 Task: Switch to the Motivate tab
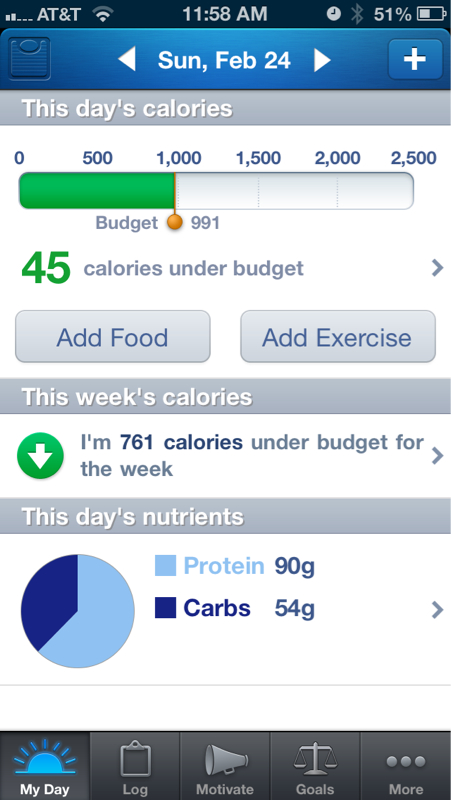(225, 766)
